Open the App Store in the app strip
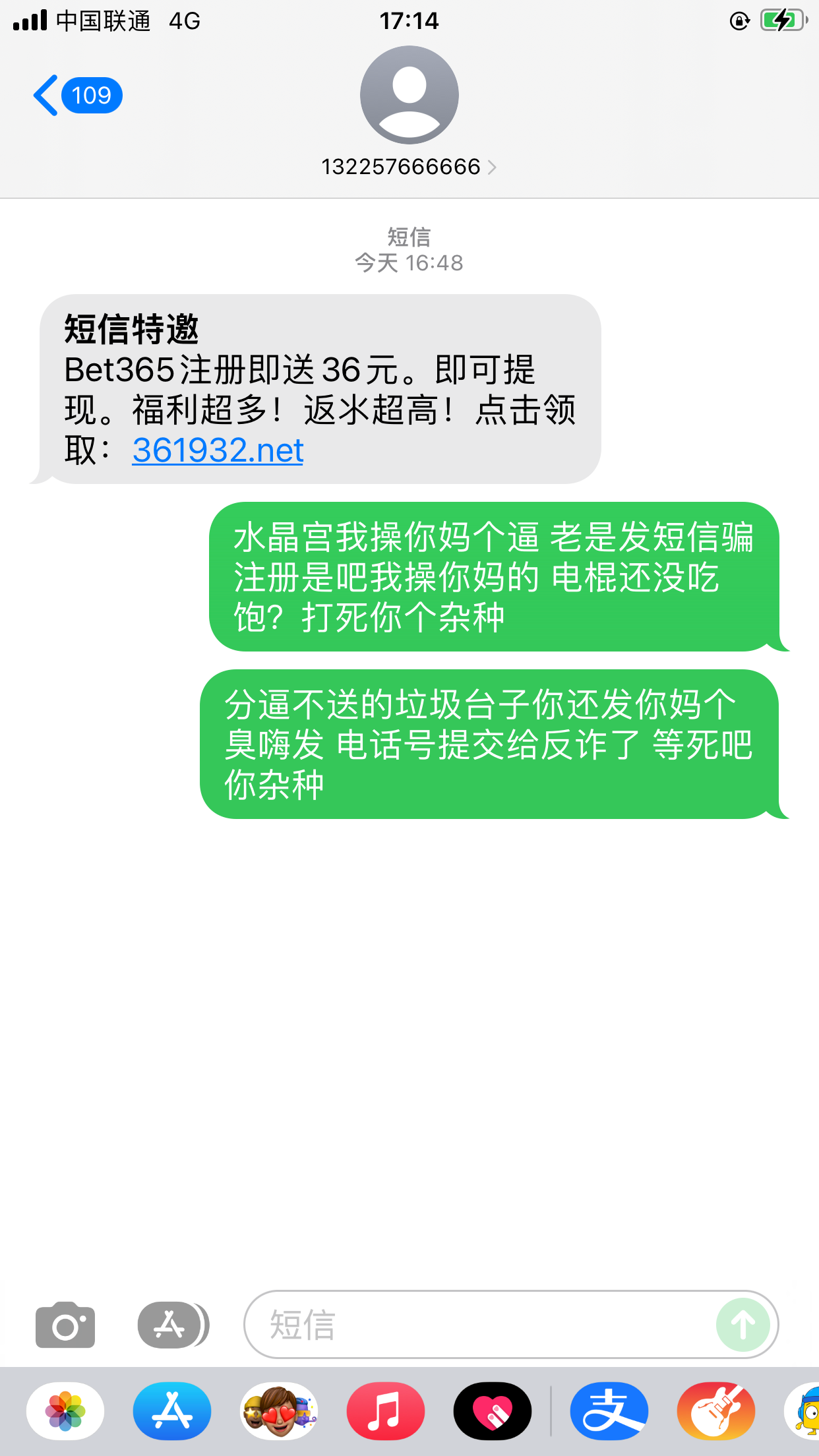 (x=172, y=1411)
